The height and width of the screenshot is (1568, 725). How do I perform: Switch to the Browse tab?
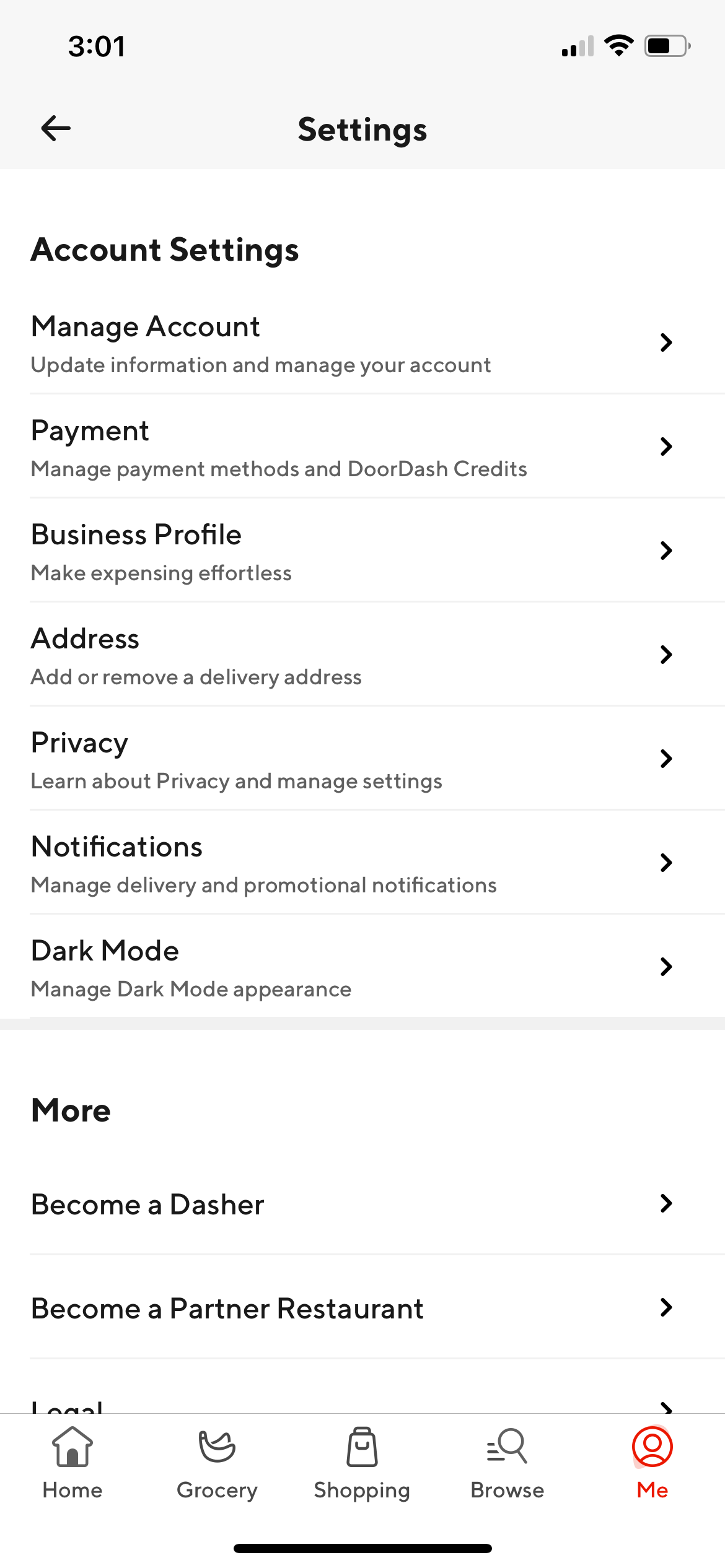507,1463
